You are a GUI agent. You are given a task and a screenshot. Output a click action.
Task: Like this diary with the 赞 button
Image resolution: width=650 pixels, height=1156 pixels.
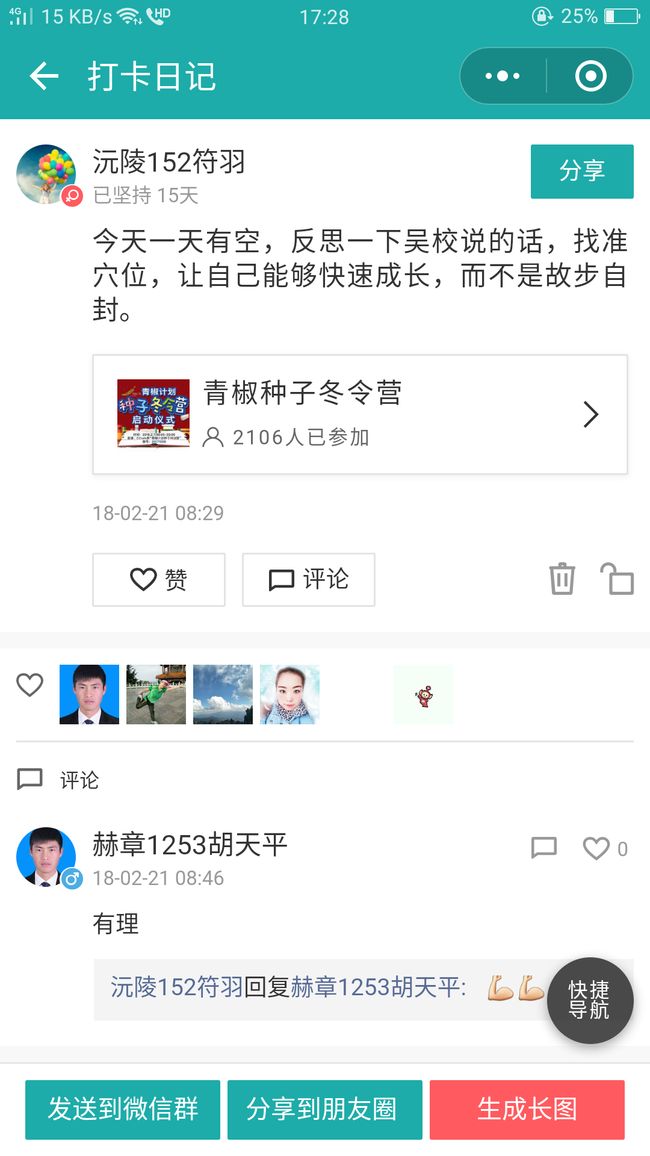coord(158,579)
